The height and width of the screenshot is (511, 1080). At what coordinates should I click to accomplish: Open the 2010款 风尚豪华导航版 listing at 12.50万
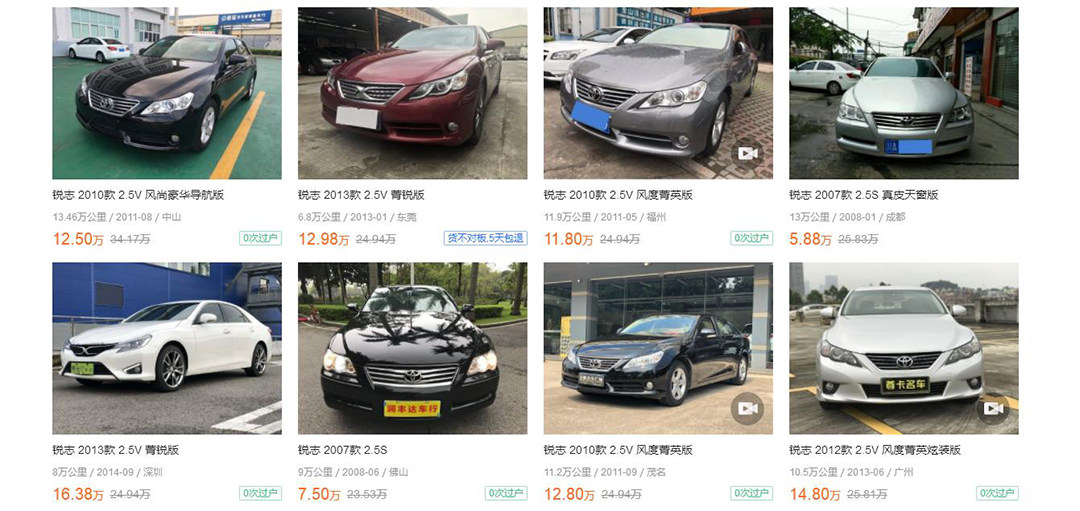click(166, 94)
